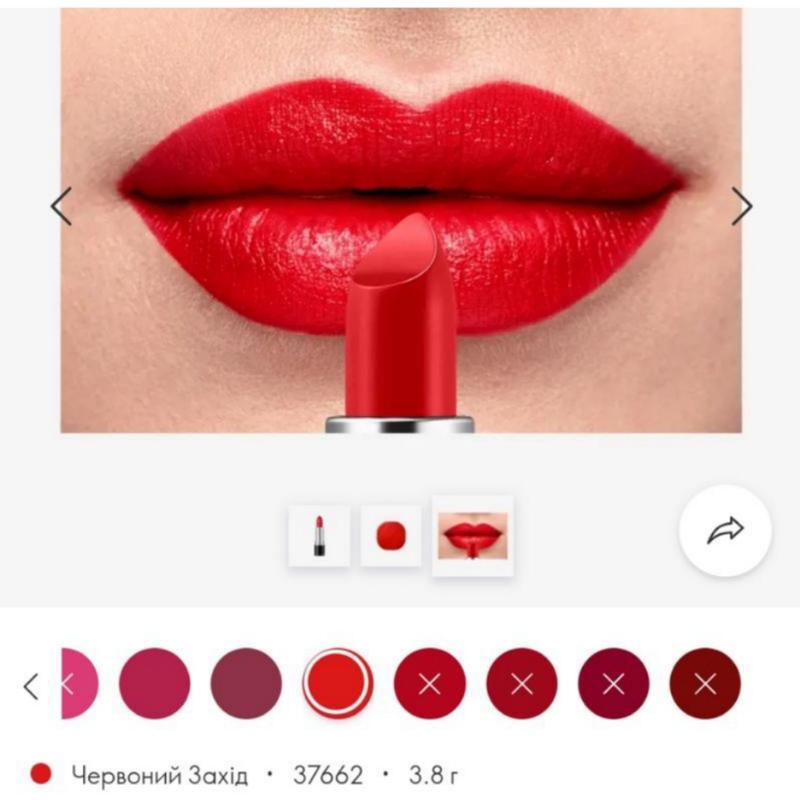This screenshot has width=800, height=800.
Task: Show the next product image
Action: coord(741,206)
